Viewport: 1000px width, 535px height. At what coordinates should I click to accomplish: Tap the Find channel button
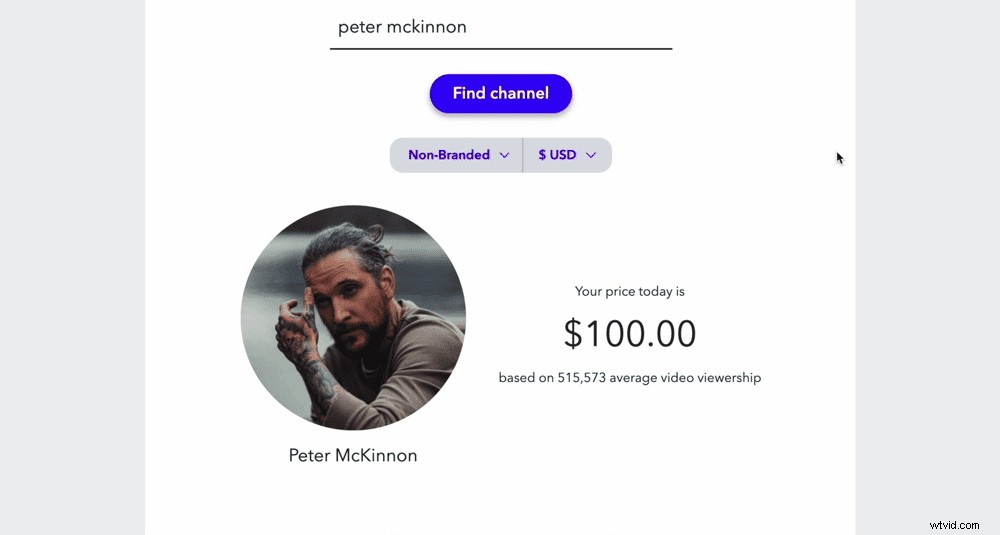click(x=500, y=93)
